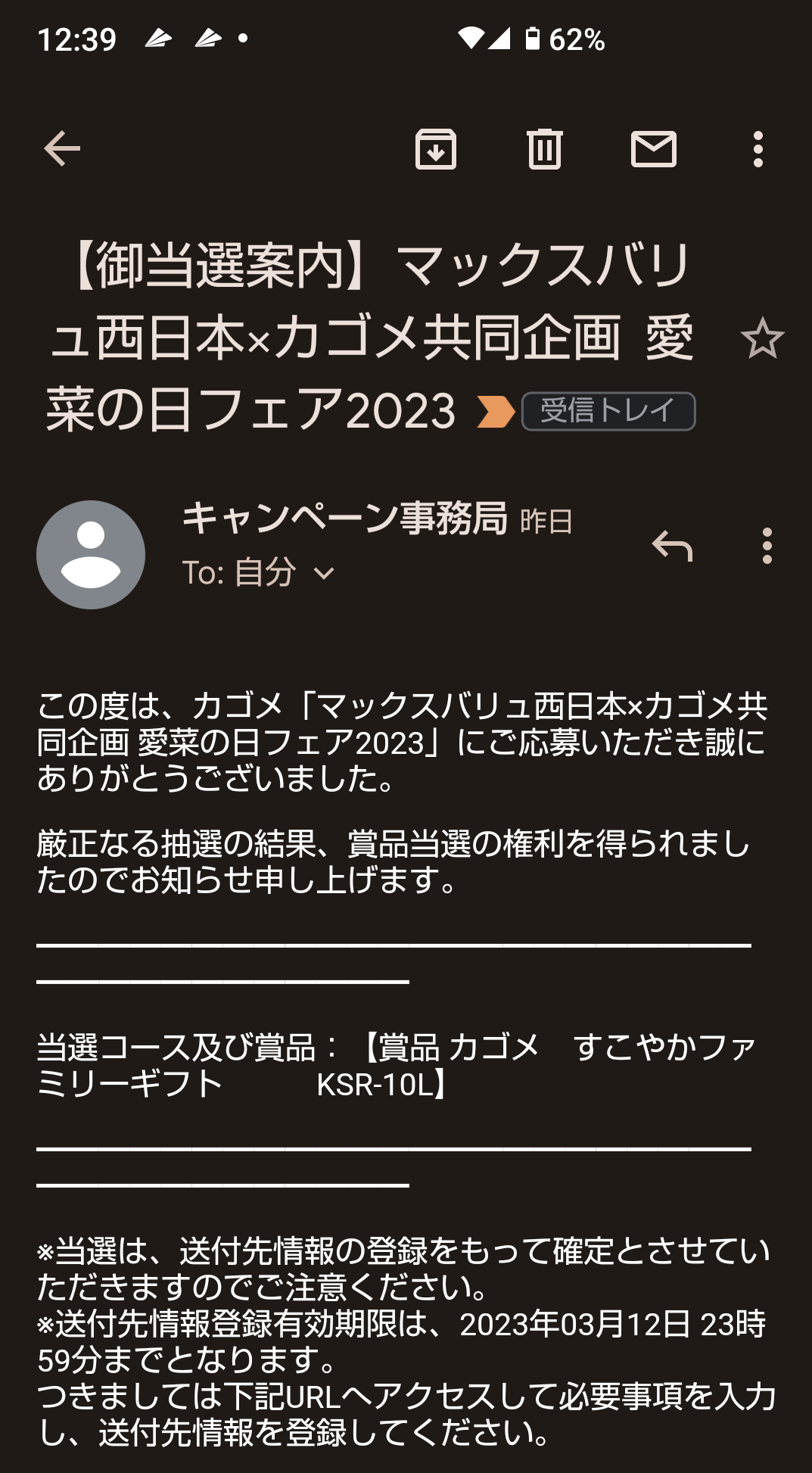The image size is (812, 1473).
Task: Tap the 受信トレイ label chip
Action: tap(608, 411)
